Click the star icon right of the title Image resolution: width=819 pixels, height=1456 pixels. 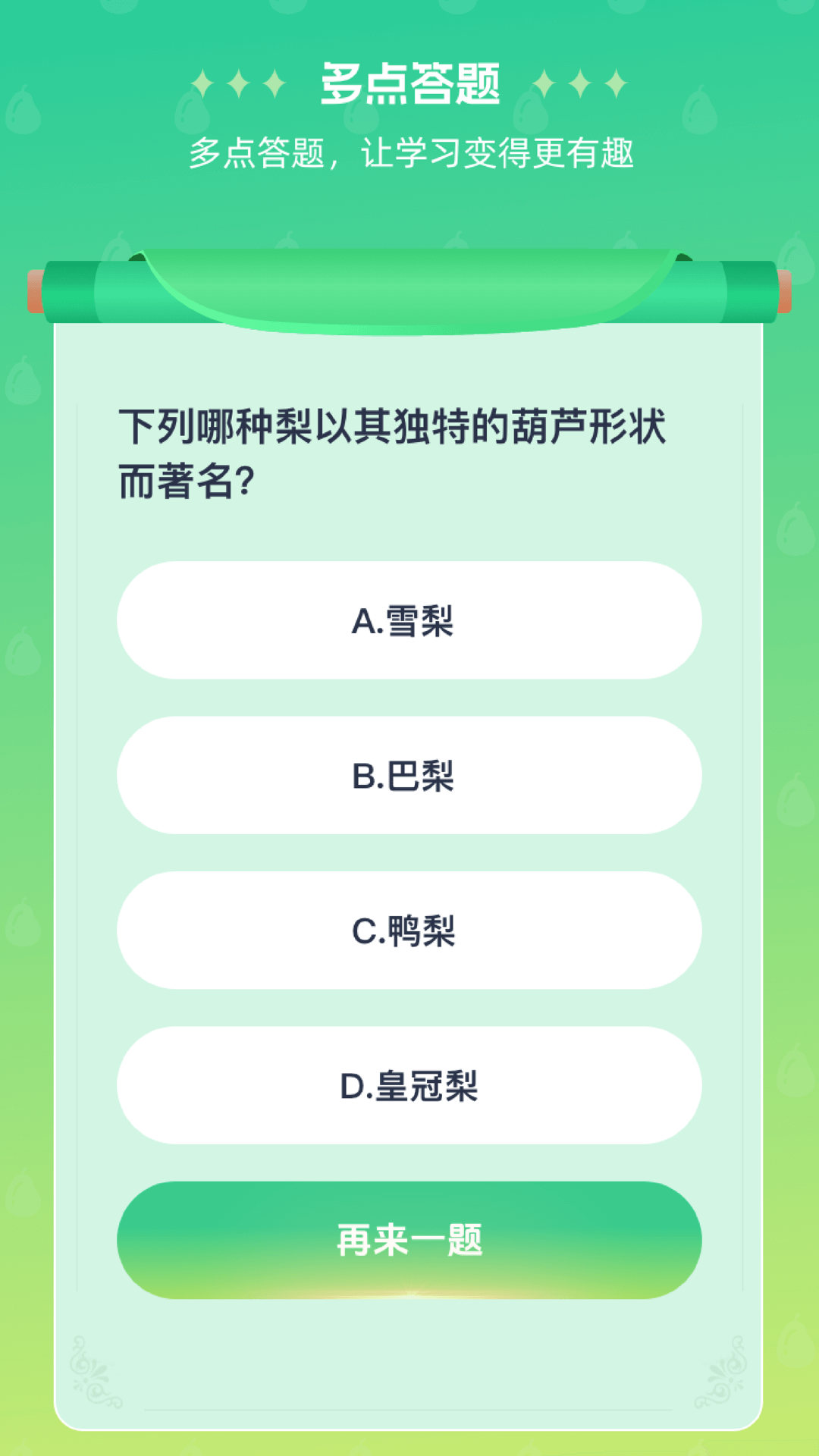(x=580, y=83)
